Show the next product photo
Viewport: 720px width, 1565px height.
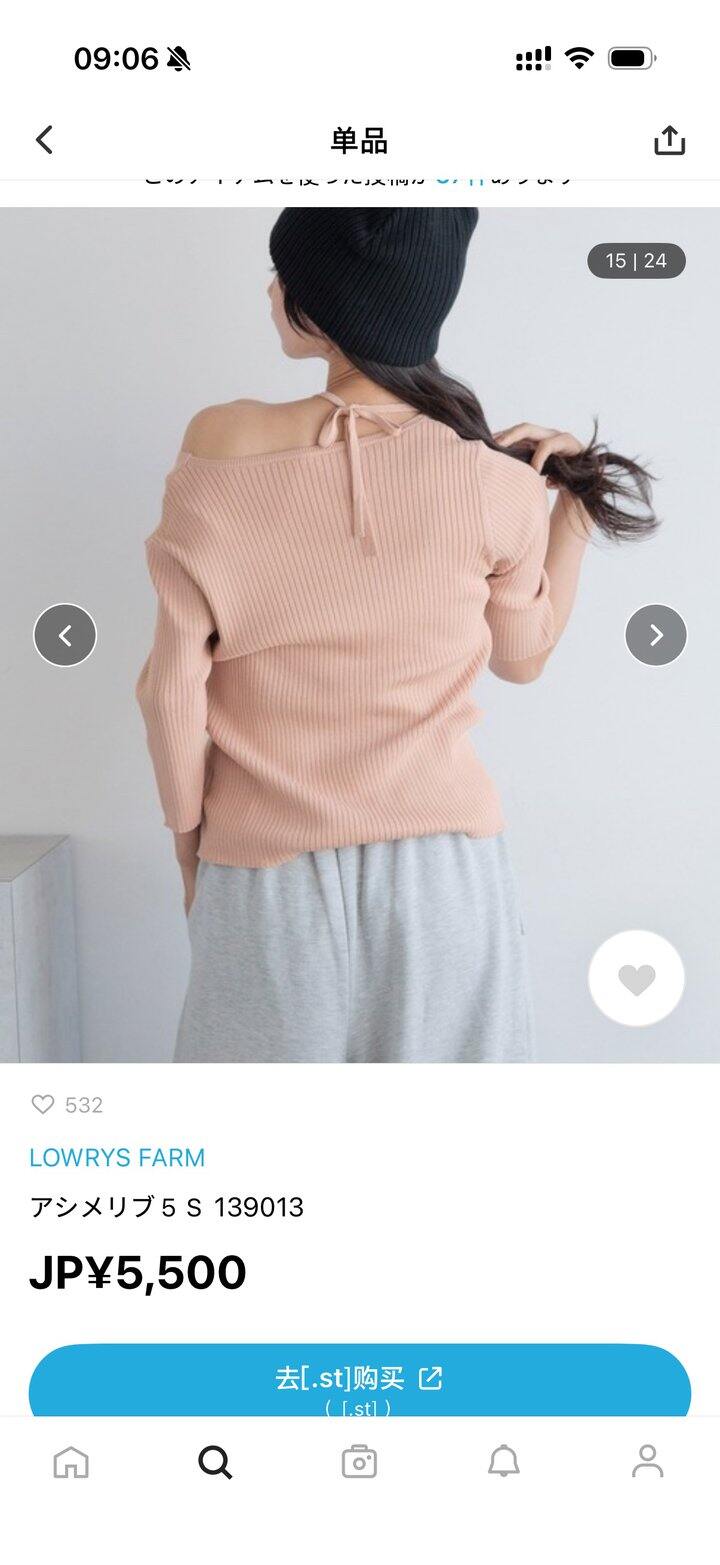coord(656,635)
